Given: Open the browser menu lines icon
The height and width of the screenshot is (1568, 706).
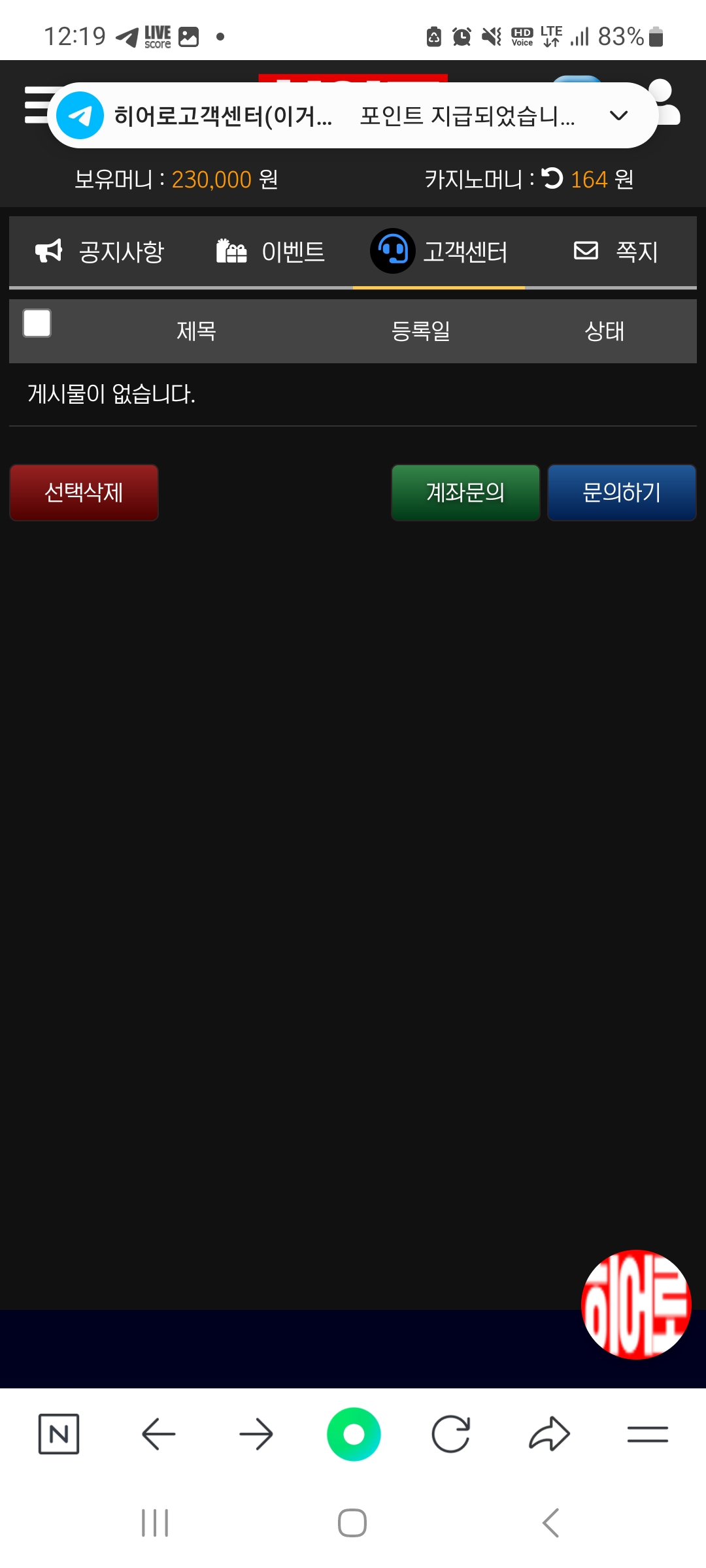Looking at the screenshot, I should coord(647,1434).
